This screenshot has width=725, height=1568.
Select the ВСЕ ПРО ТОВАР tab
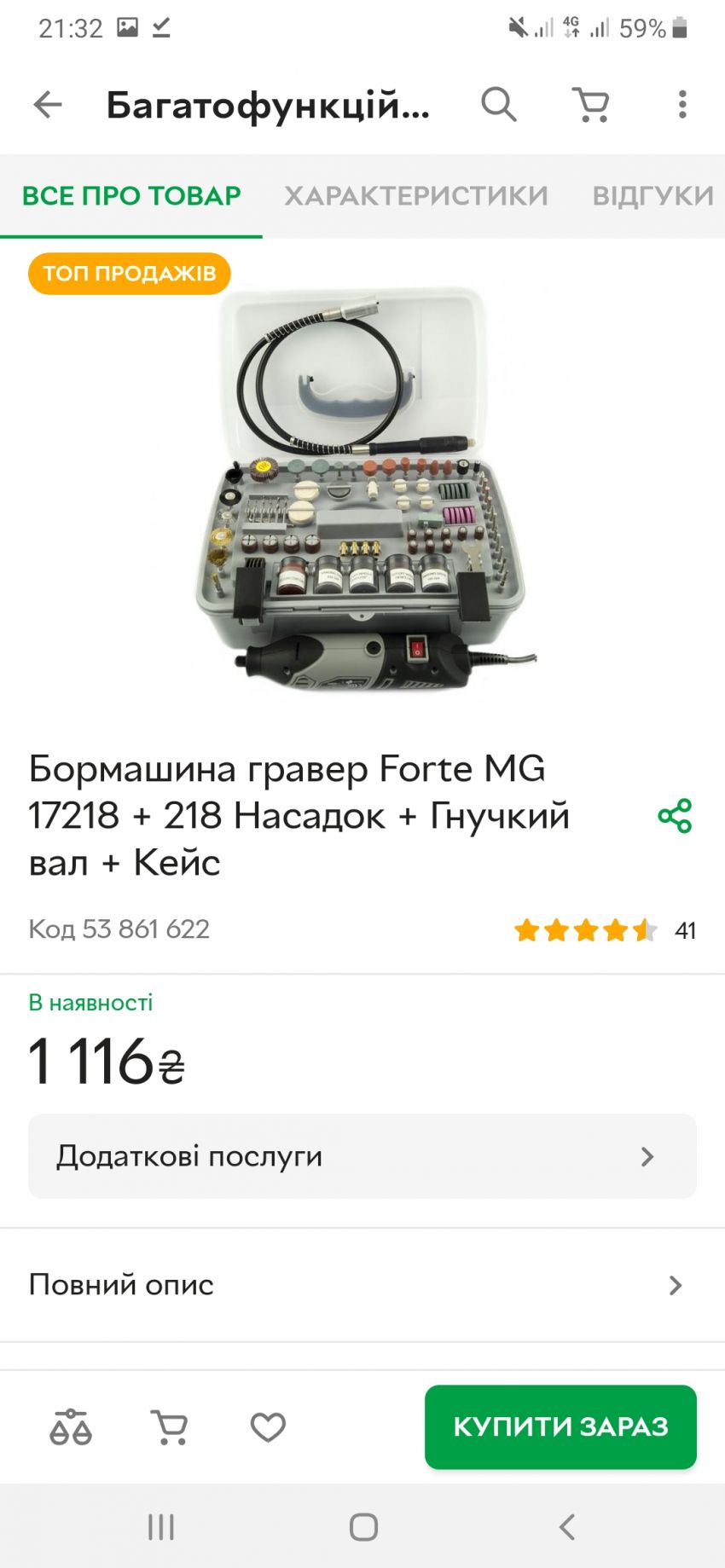tap(131, 196)
